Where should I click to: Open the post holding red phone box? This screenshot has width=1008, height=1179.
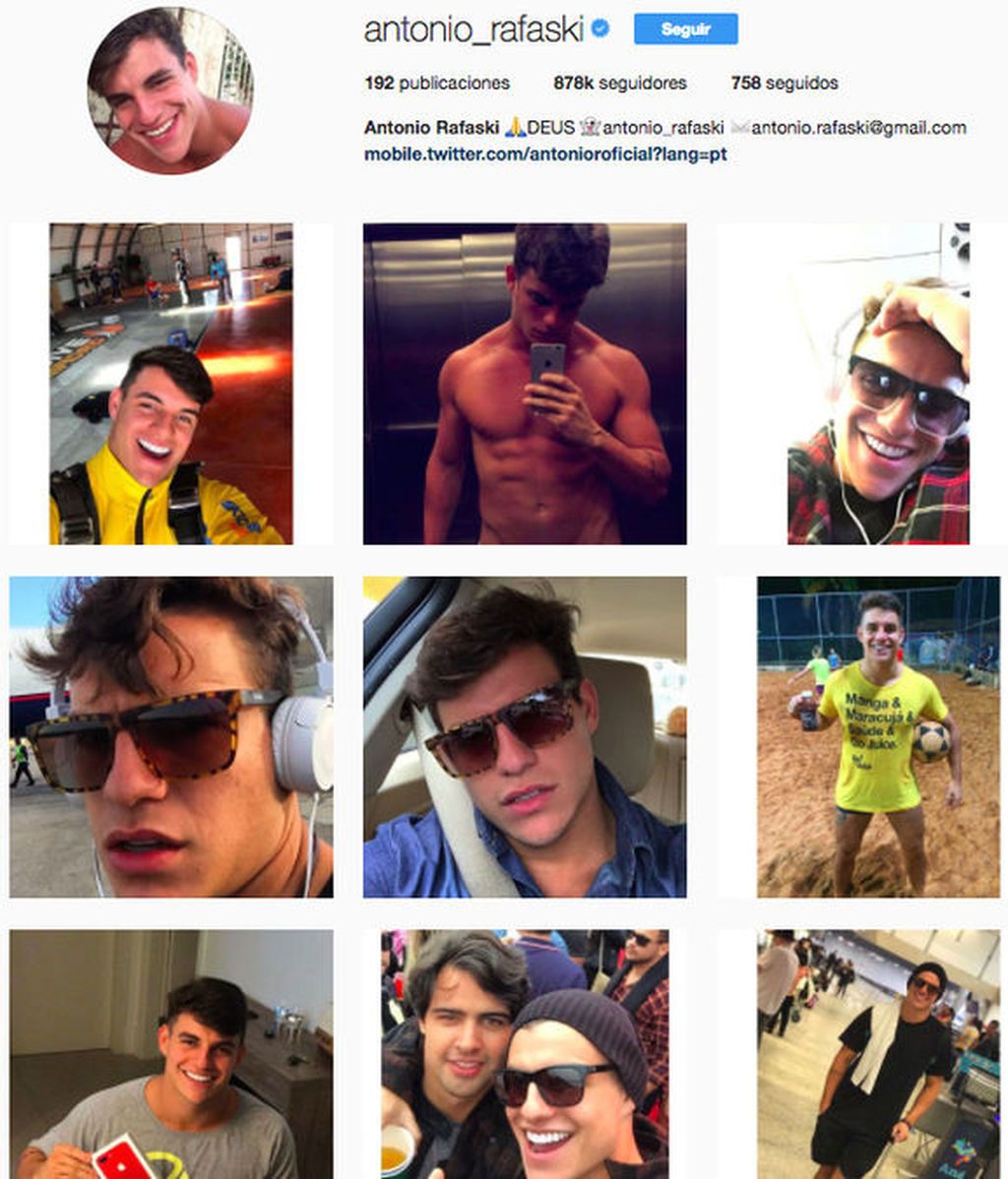coord(171,1055)
